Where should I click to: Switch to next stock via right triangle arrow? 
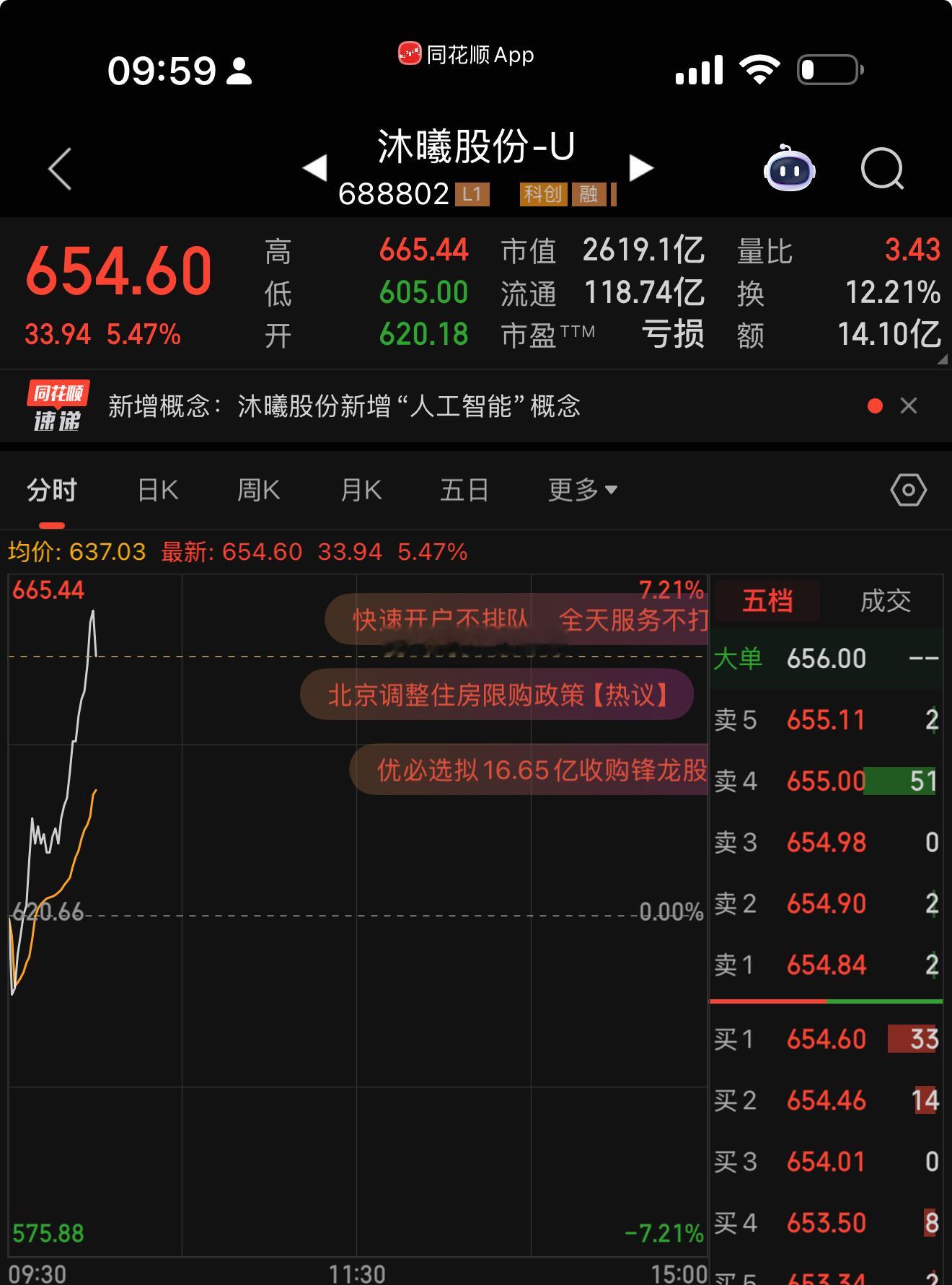[640, 167]
